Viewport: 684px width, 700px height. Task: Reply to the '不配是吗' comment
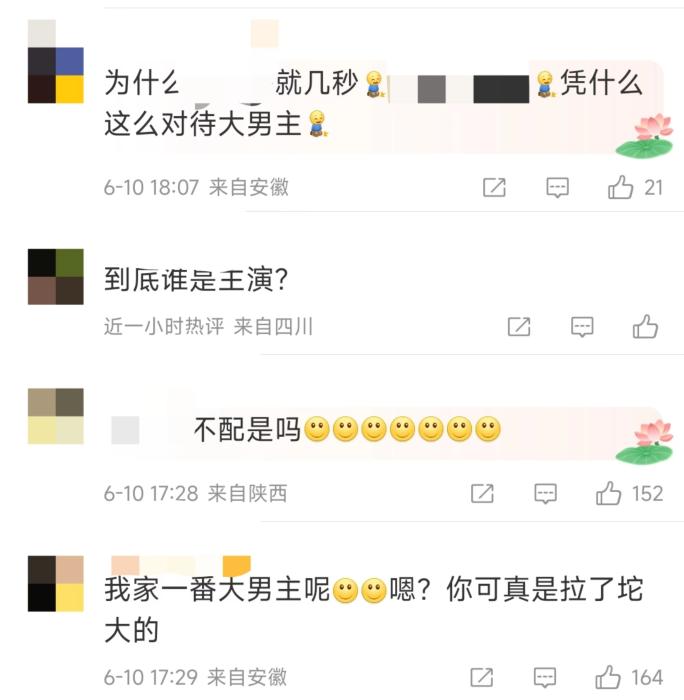(x=545, y=493)
